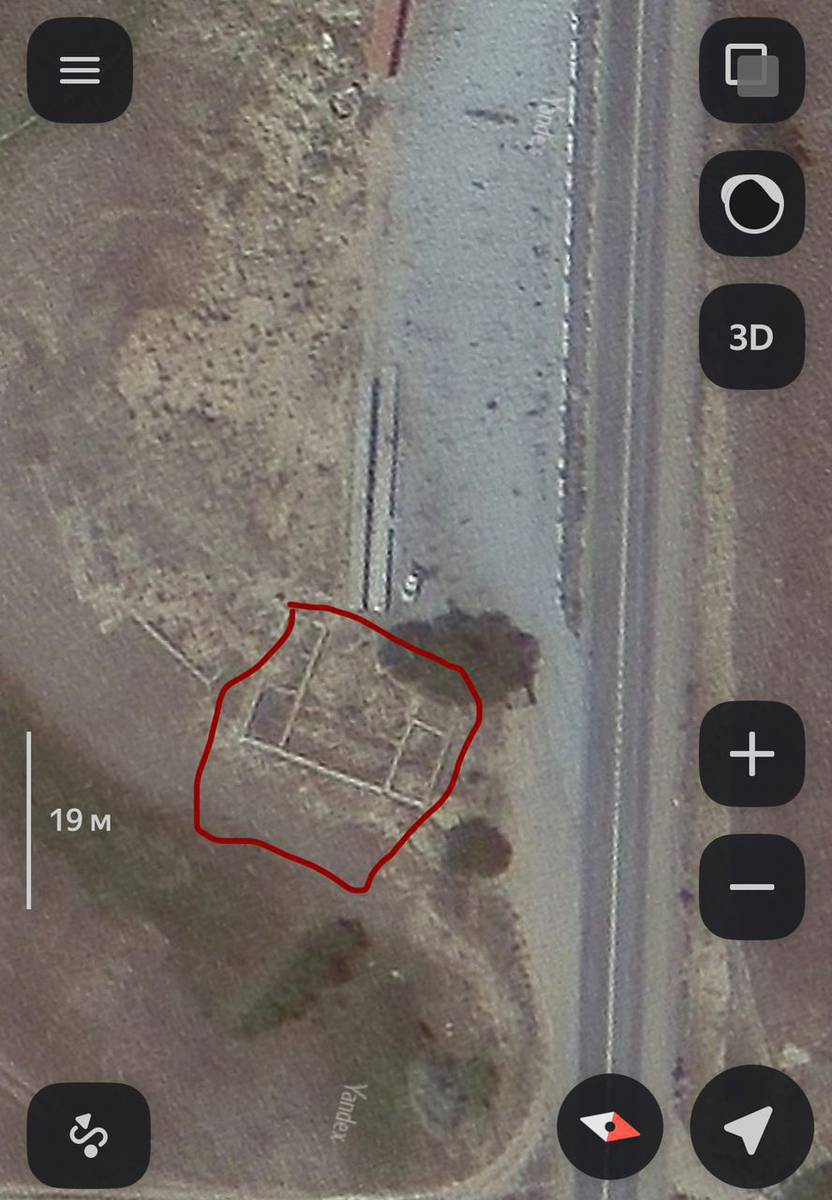Zoom in with the plus button
The height and width of the screenshot is (1200, 832).
(x=752, y=754)
